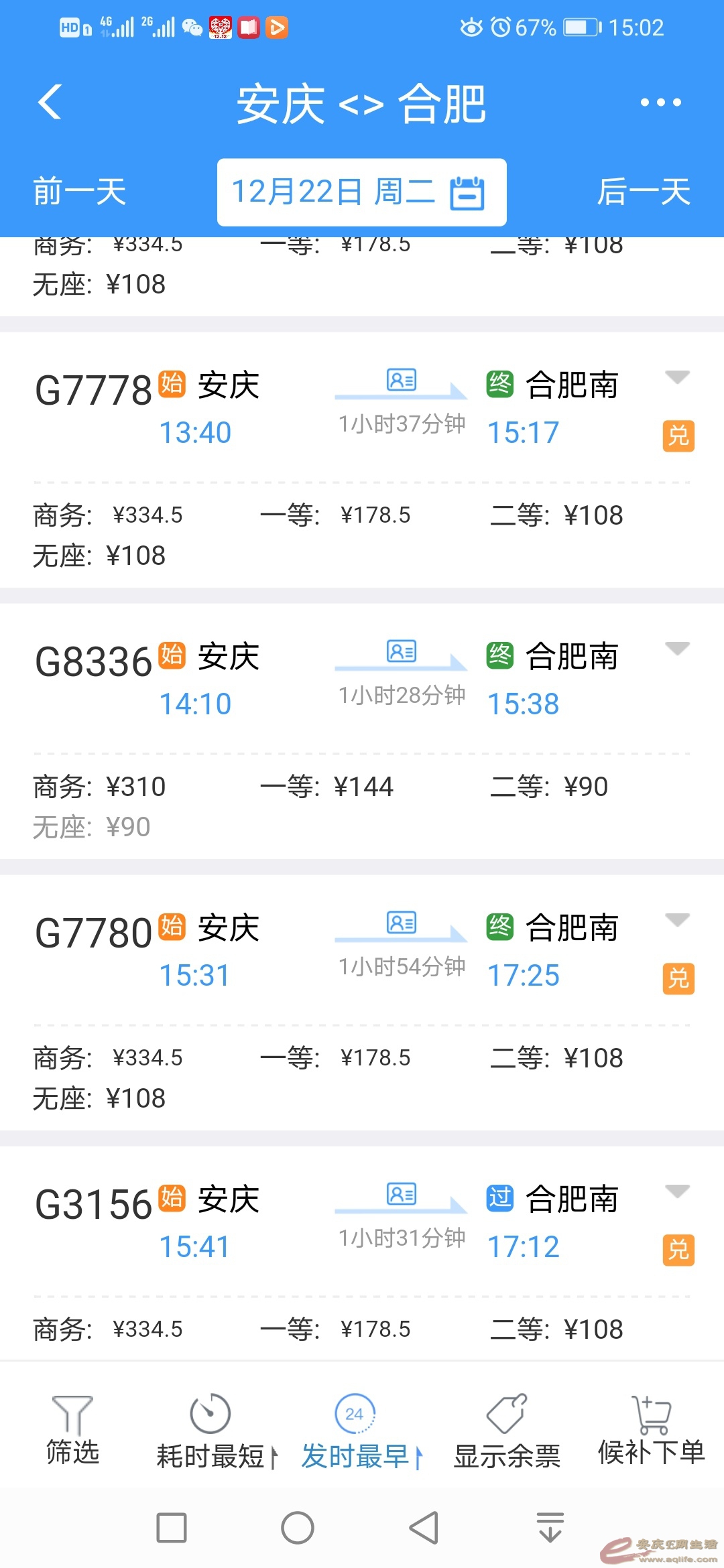The width and height of the screenshot is (724, 1568).
Task: Expand the G7778 details arrow
Action: (x=677, y=377)
